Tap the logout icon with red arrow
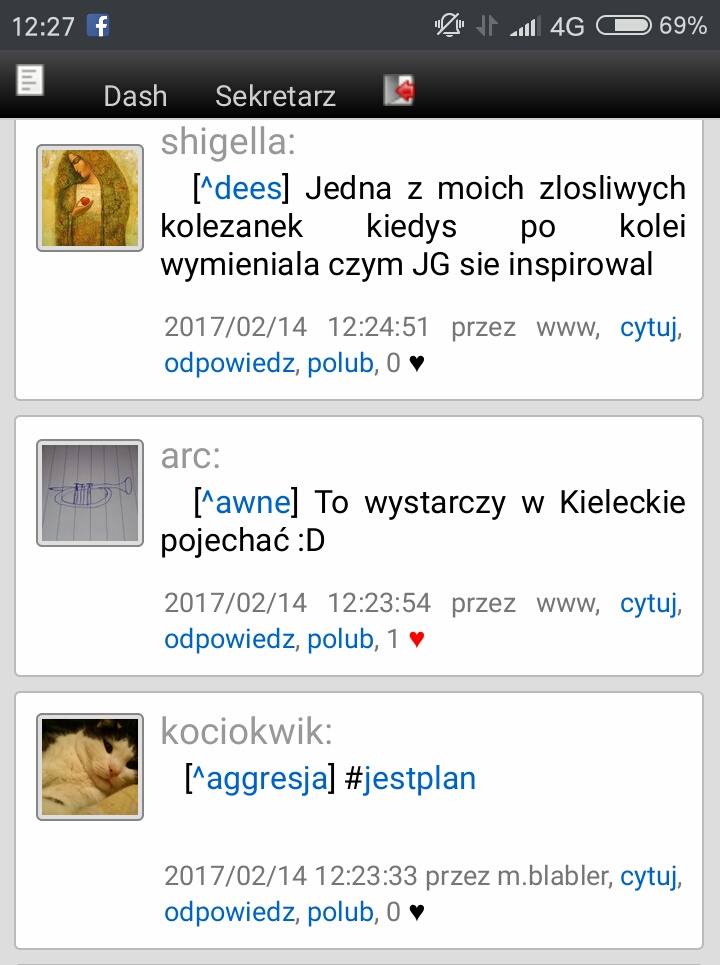Image resolution: width=720 pixels, height=965 pixels. click(x=400, y=91)
